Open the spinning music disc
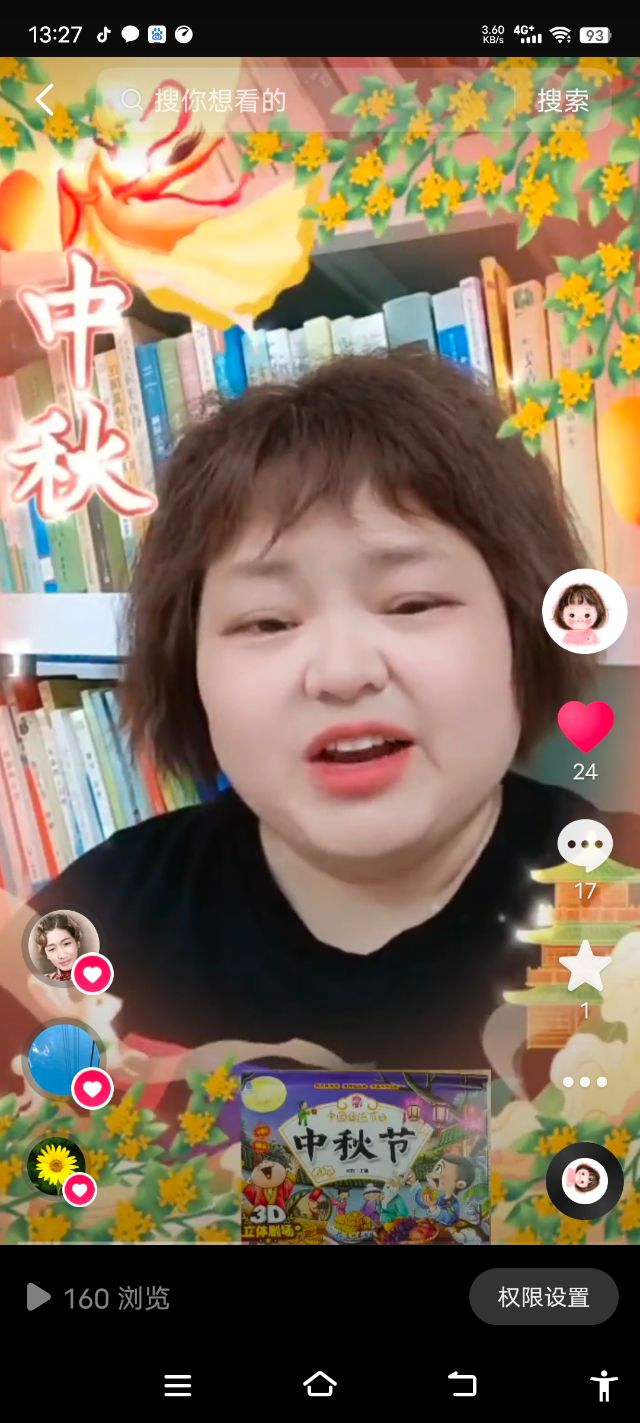 coord(585,1181)
